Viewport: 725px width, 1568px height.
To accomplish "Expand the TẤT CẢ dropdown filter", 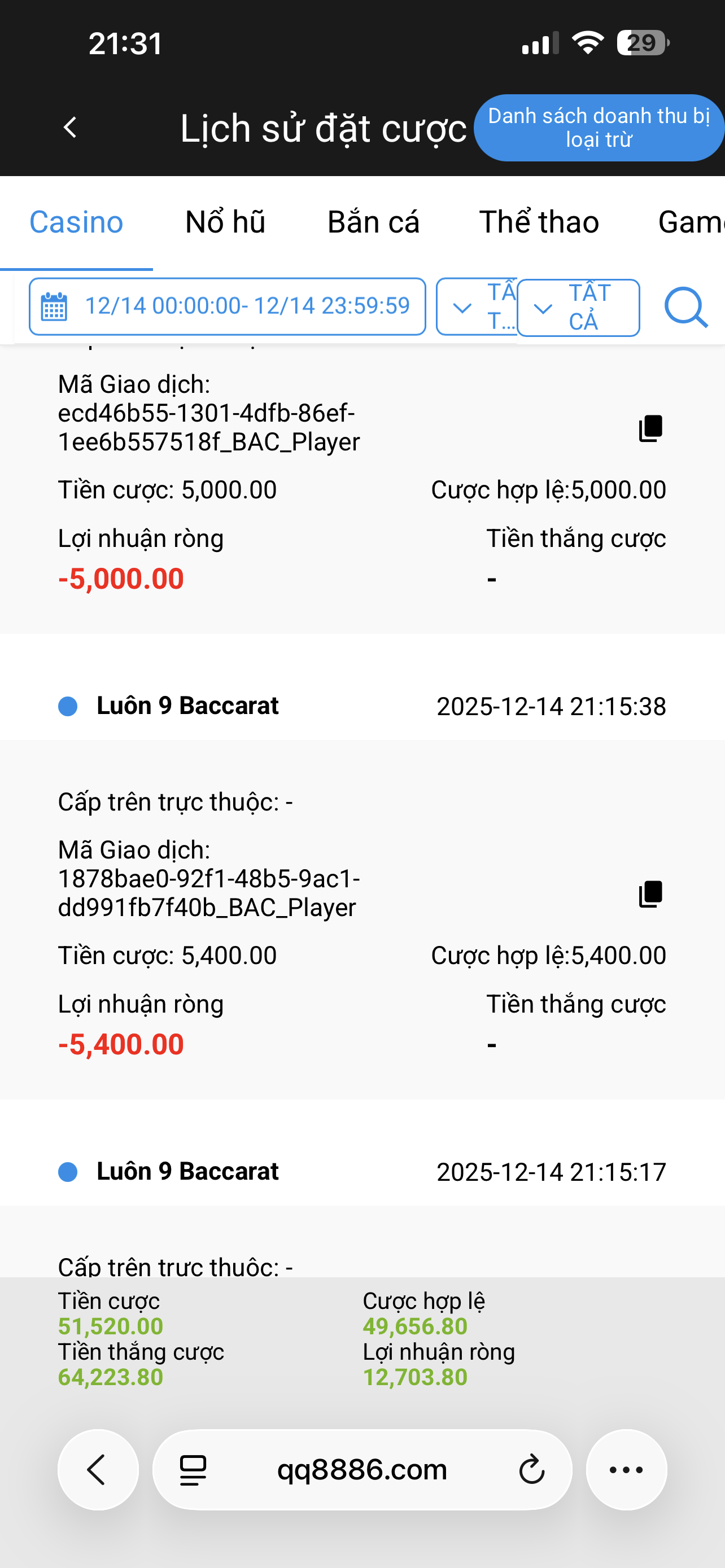I will click(x=578, y=308).
